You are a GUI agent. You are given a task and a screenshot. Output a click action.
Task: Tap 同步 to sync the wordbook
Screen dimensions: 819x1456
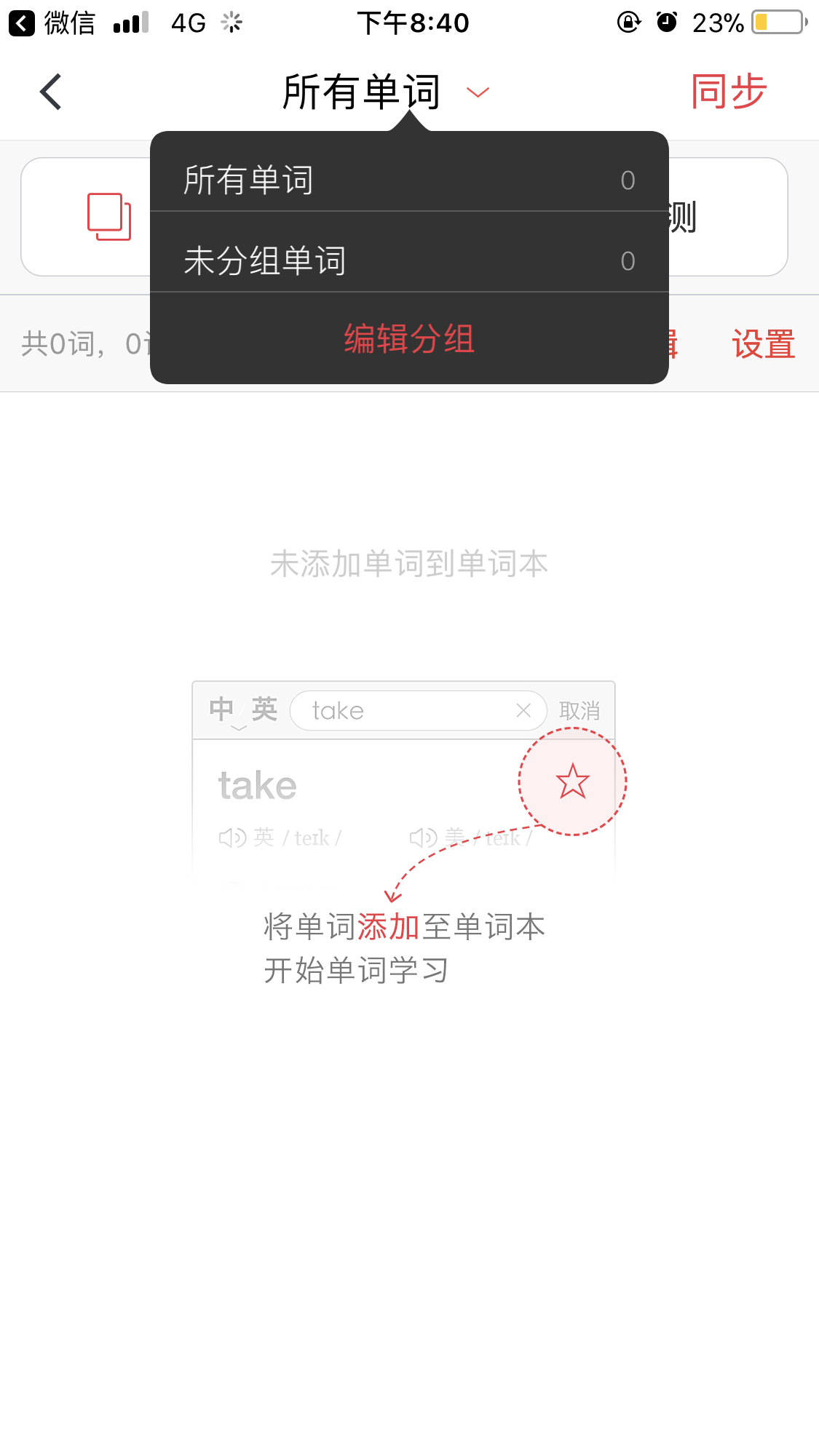coord(728,92)
